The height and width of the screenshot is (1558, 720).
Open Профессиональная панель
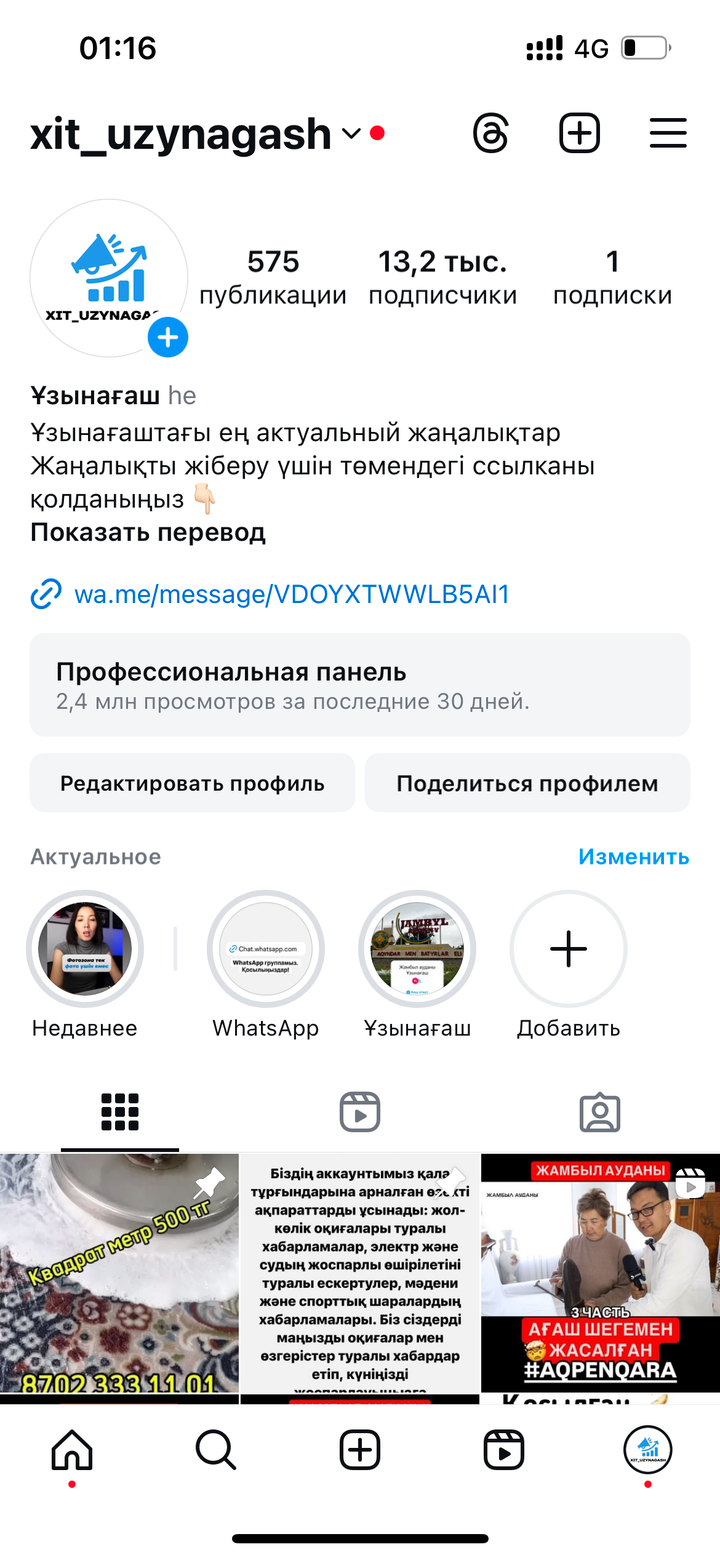360,685
